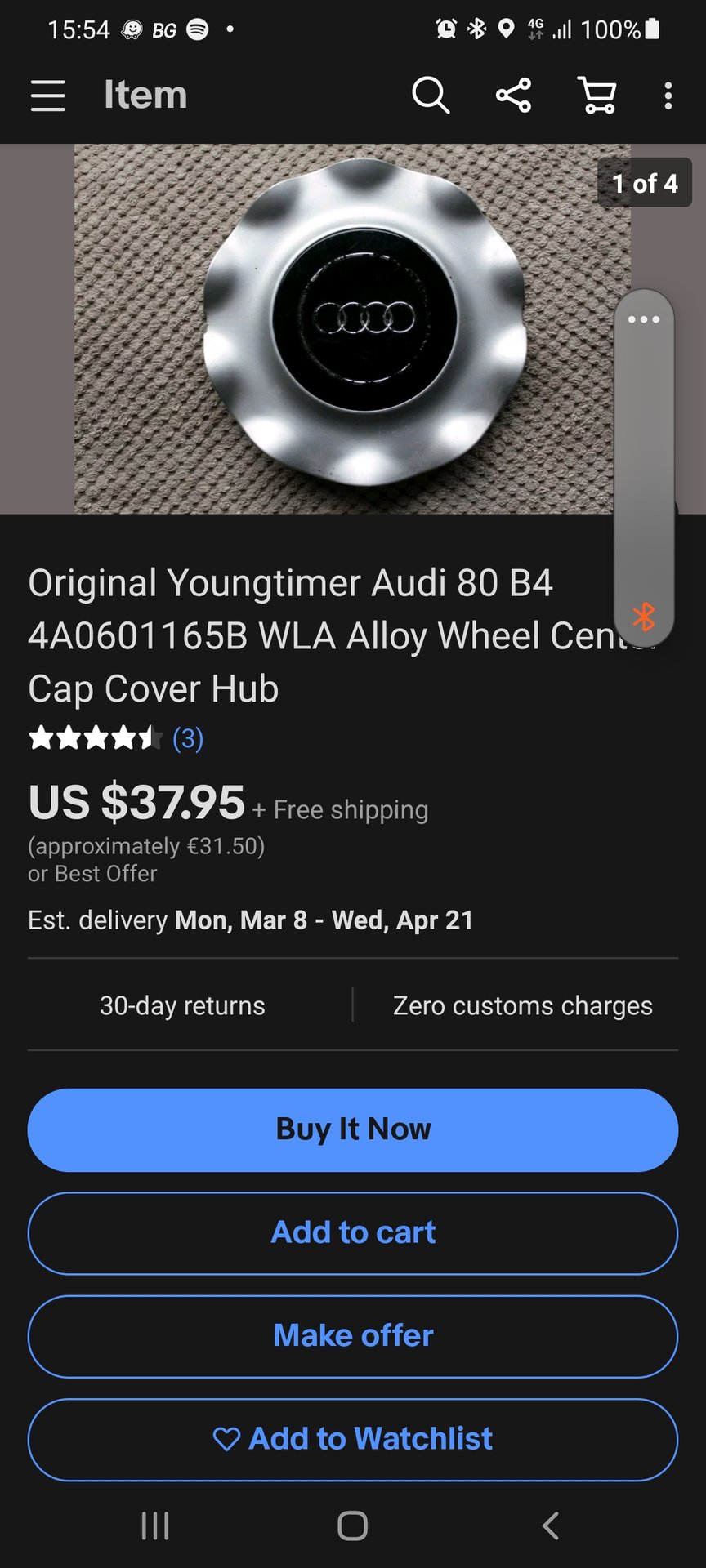Open the 3 product ratings
This screenshot has width=706, height=1568.
[x=188, y=738]
